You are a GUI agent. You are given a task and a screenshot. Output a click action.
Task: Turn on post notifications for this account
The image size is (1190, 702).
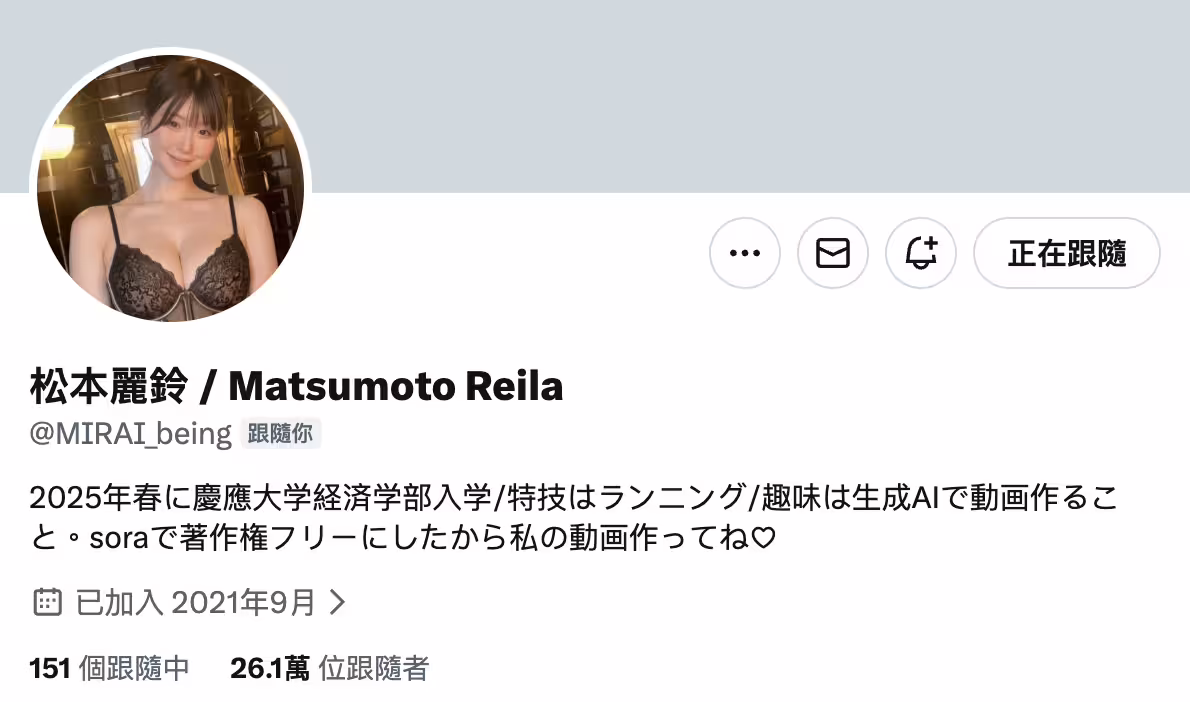pyautogui.click(x=921, y=253)
